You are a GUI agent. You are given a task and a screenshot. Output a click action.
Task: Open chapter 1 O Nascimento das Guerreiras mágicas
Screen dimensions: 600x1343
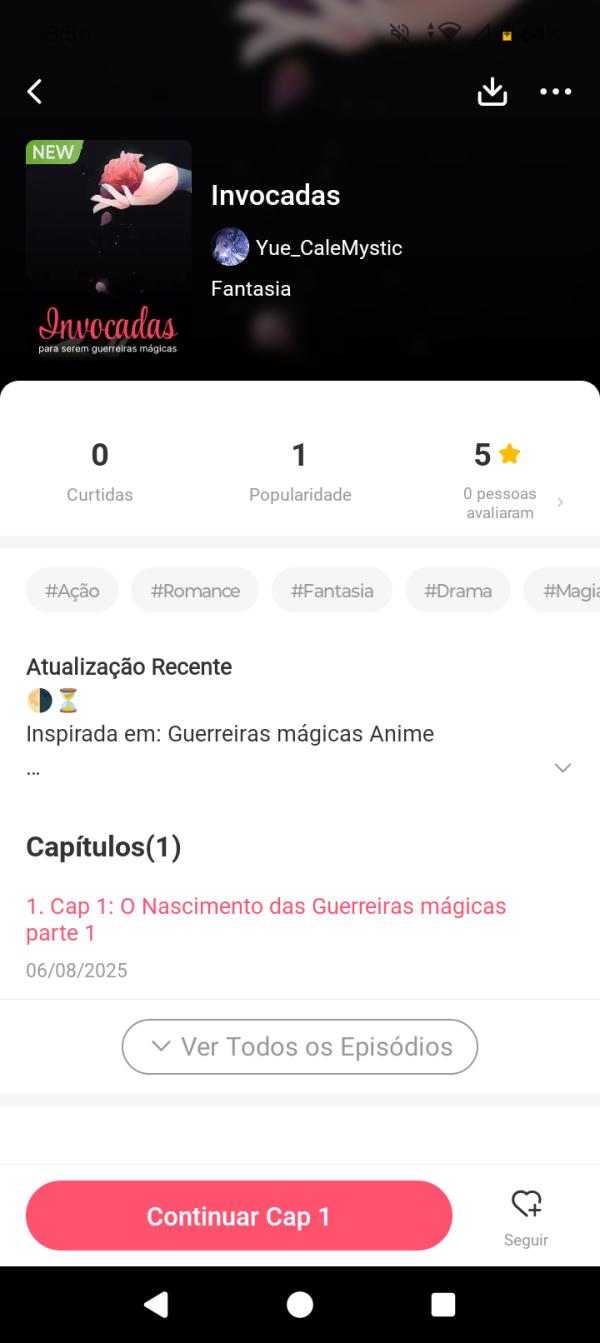(x=266, y=919)
